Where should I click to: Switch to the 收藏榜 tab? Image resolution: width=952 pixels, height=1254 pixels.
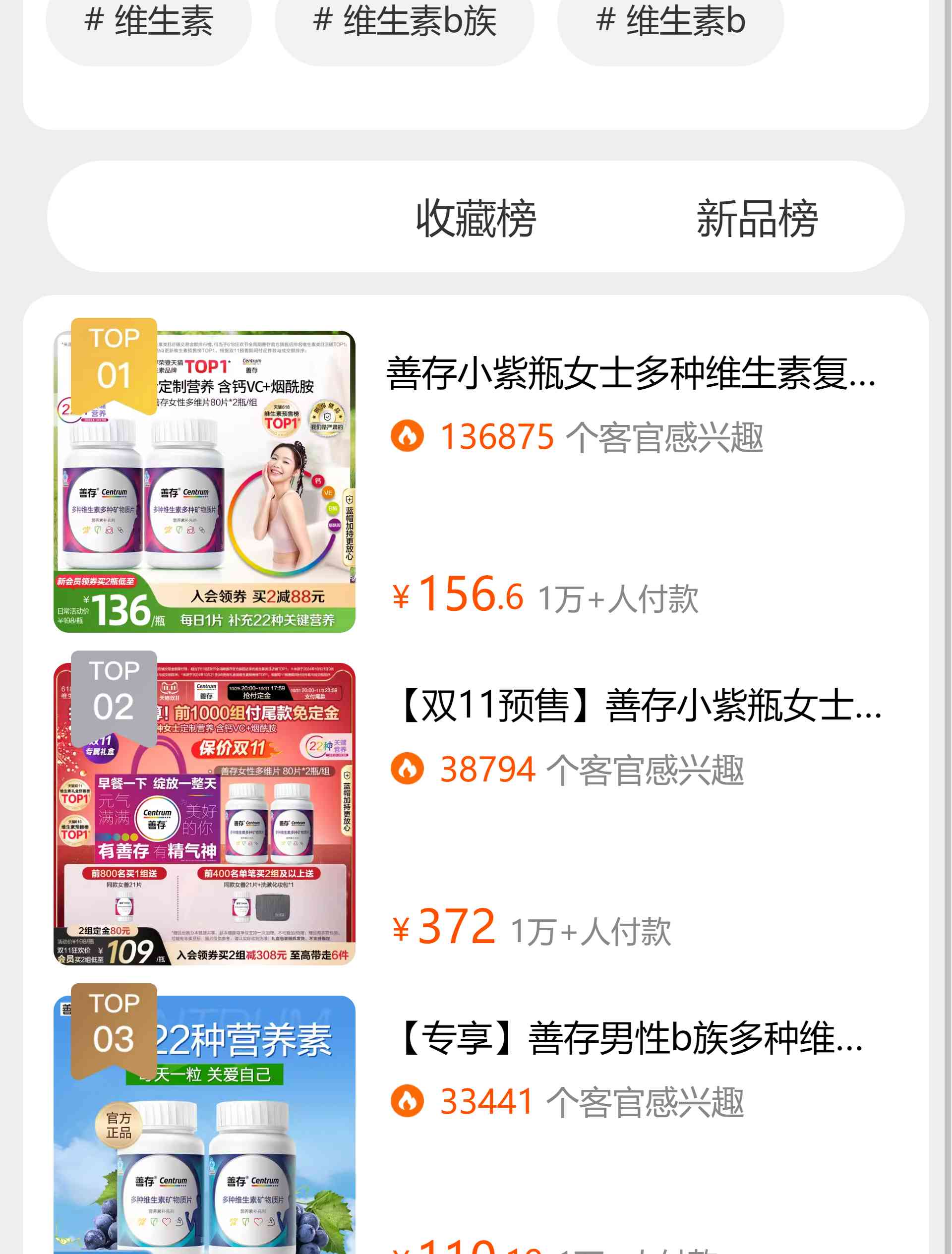tap(476, 218)
